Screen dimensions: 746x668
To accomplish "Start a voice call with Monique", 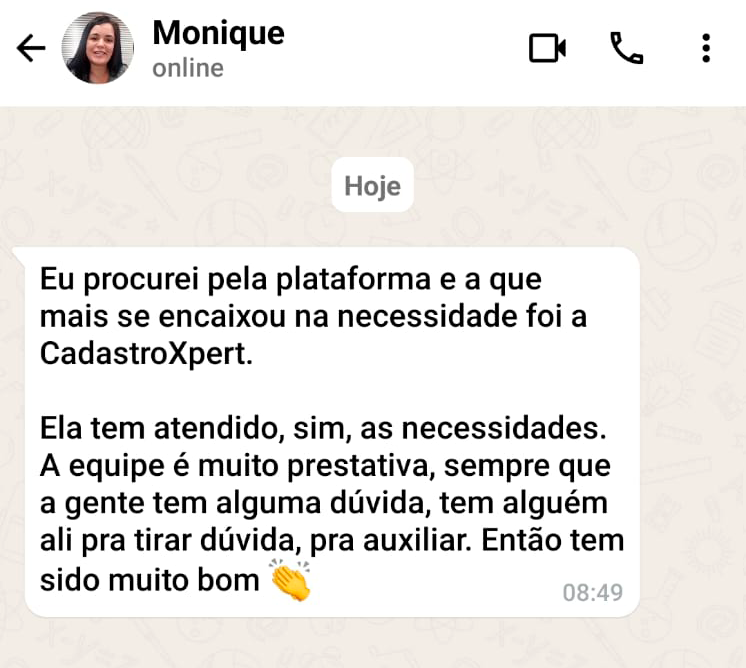I will pos(627,48).
